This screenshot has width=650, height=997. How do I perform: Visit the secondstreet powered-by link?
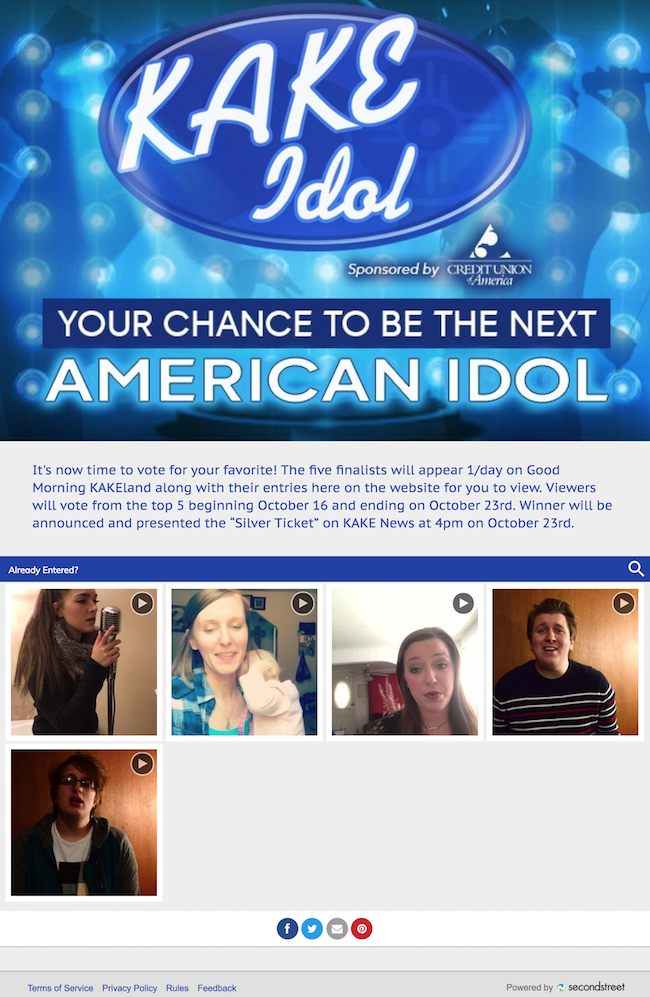(x=590, y=987)
